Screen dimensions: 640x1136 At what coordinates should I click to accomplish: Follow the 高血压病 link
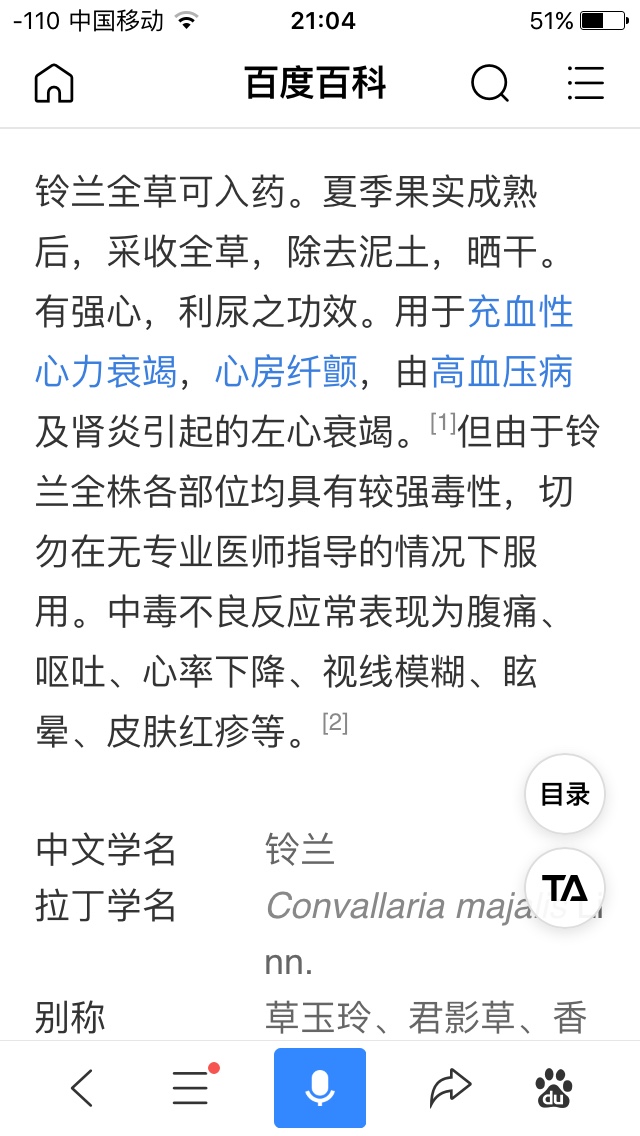tap(502, 374)
